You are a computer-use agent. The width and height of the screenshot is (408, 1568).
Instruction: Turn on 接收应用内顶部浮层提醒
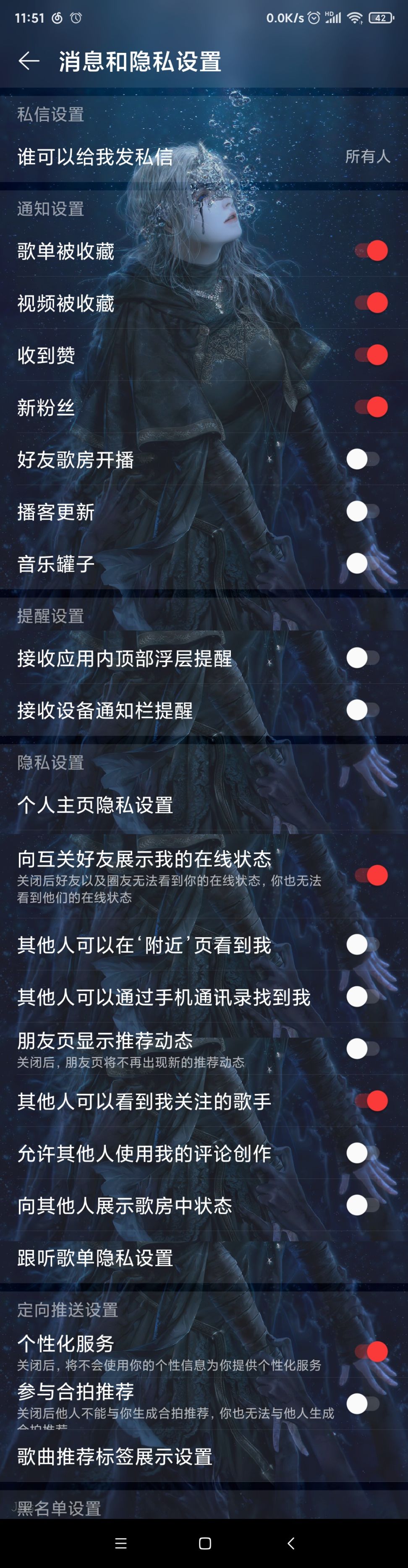coord(363,658)
